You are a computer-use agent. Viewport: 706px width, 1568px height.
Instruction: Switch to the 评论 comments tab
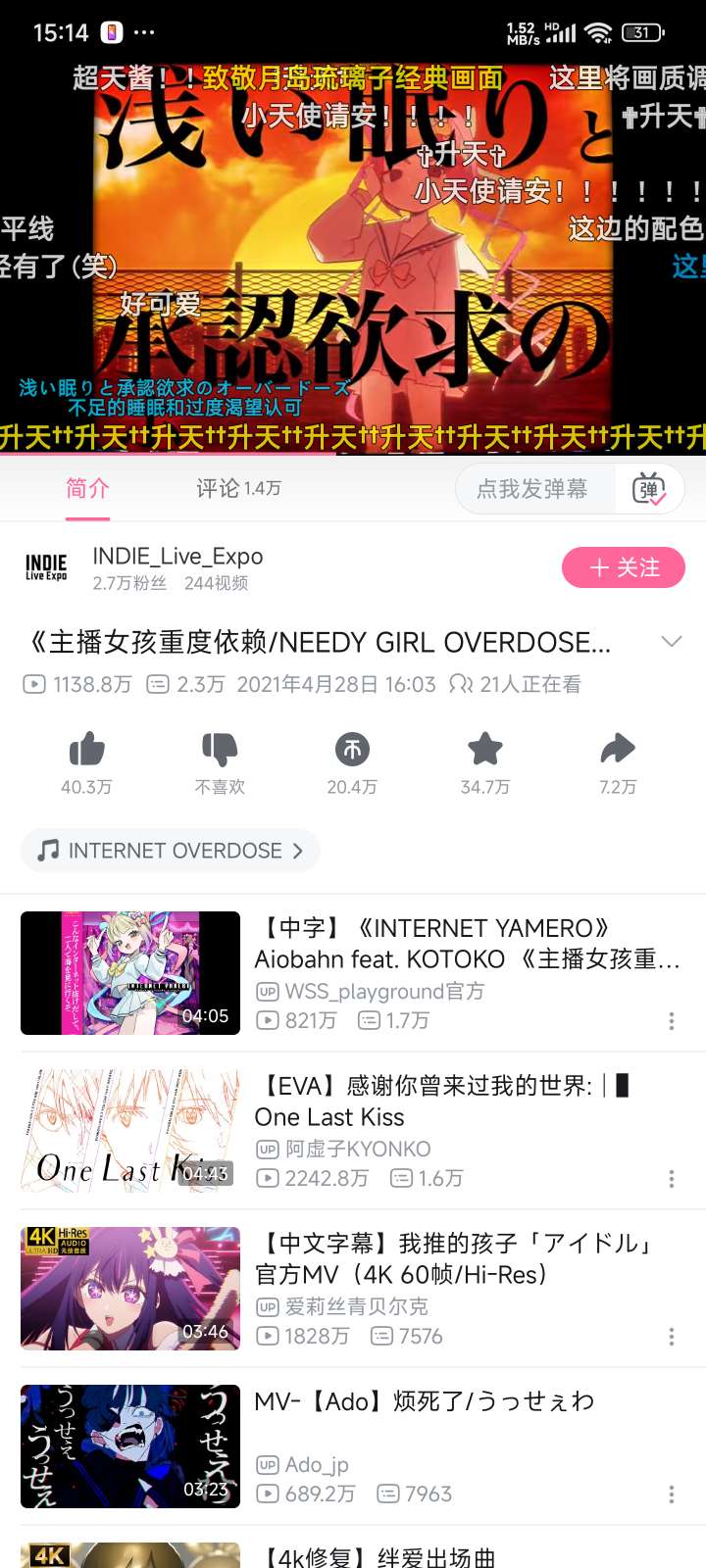point(238,488)
